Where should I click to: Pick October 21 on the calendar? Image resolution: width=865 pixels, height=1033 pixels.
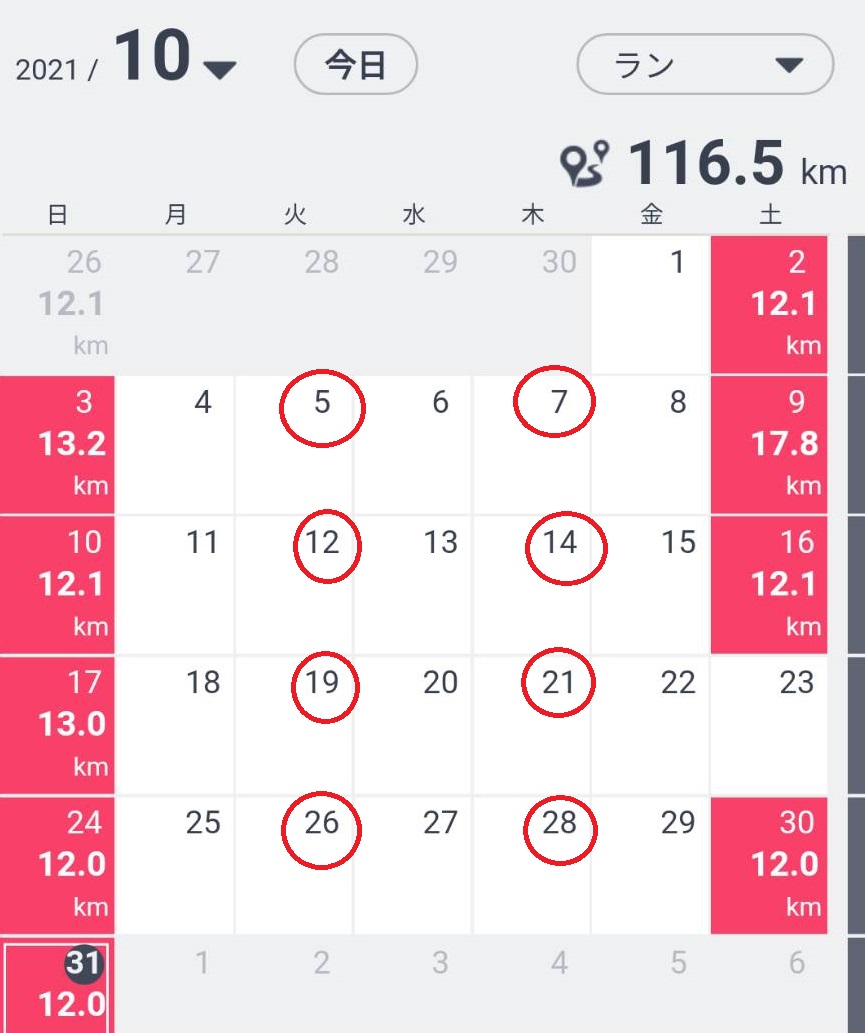pyautogui.click(x=558, y=685)
